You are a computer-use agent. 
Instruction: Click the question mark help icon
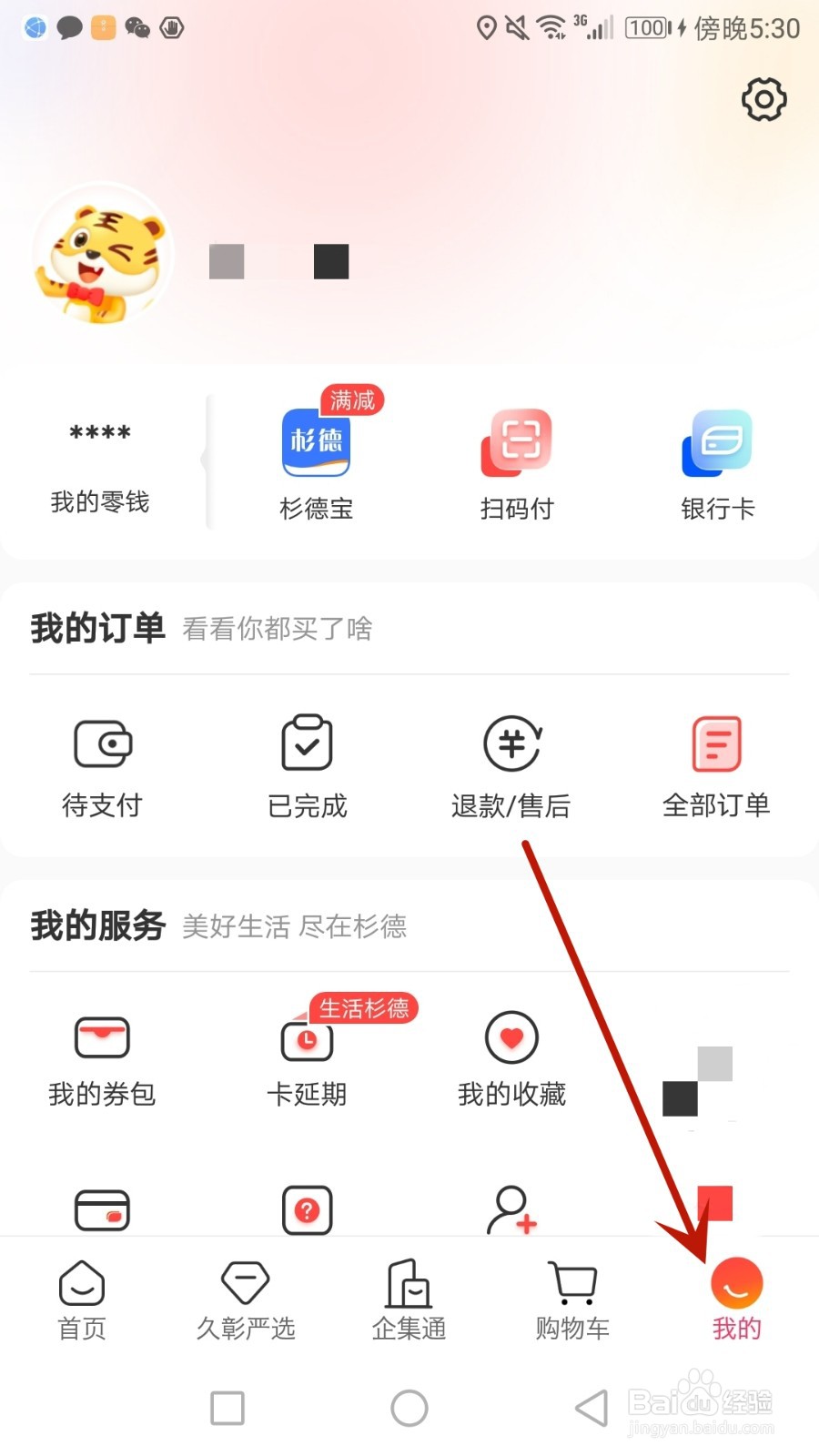[x=306, y=1210]
